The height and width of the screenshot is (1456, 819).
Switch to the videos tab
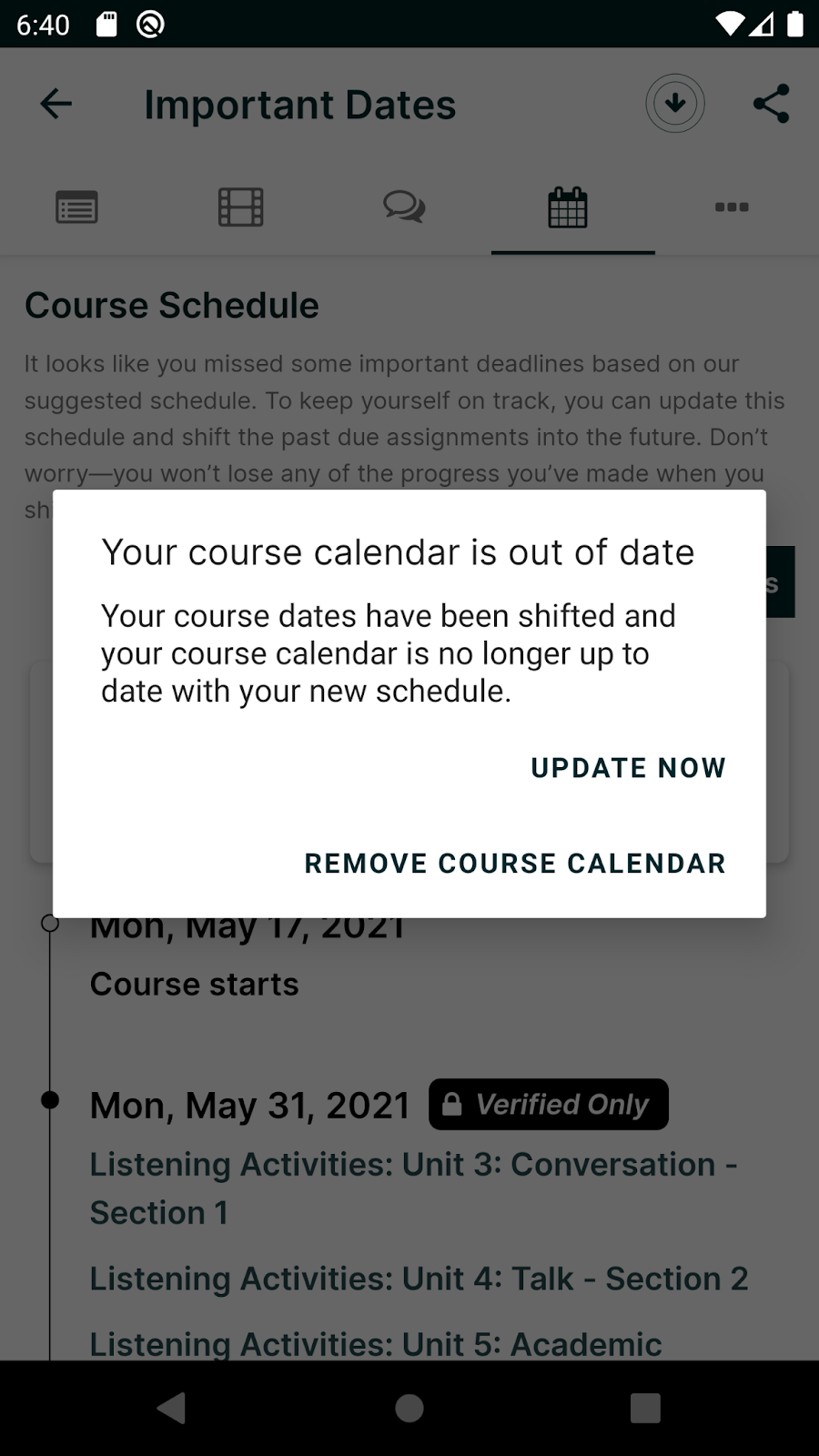pos(241,207)
